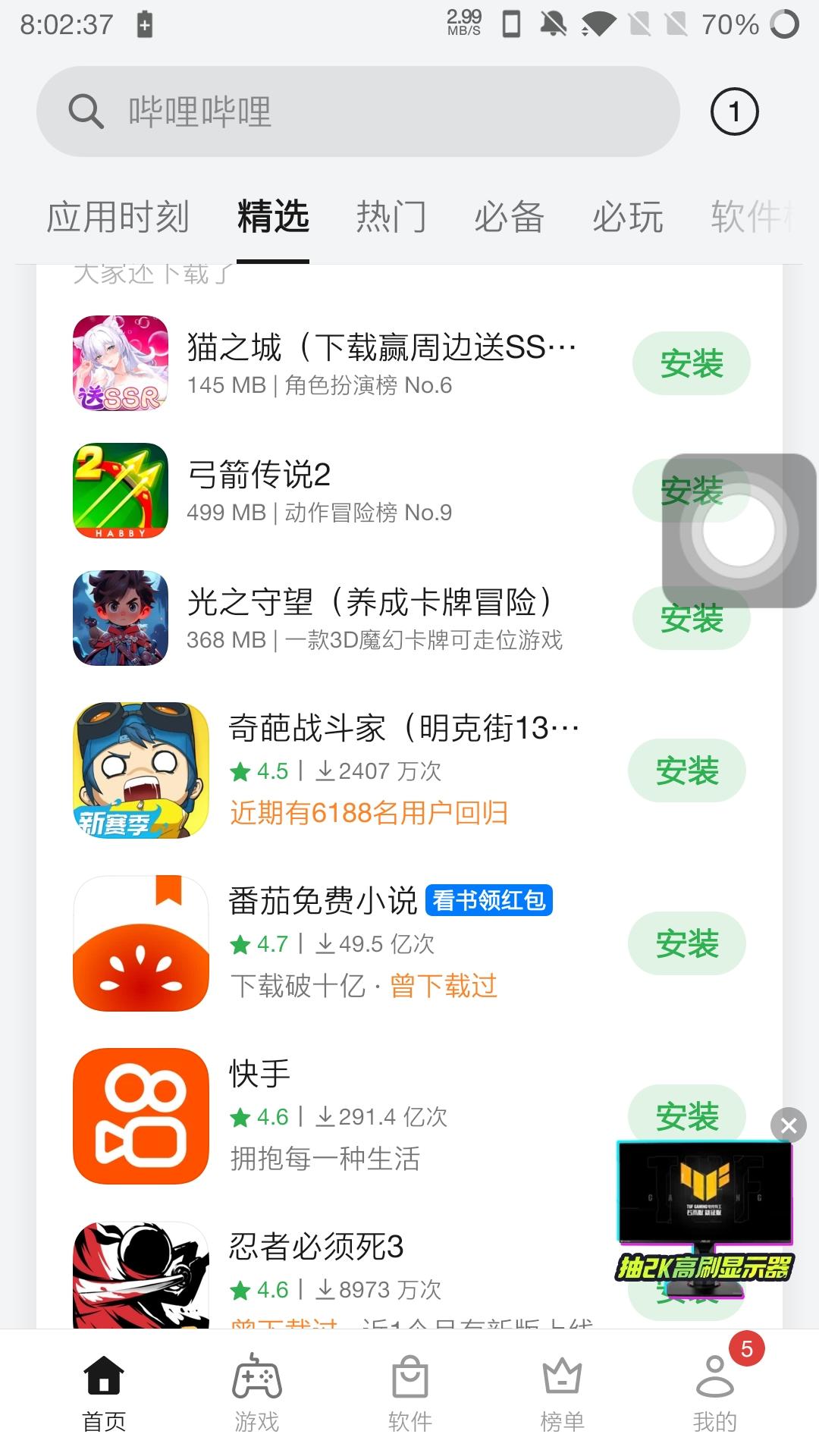Install 番茄免费小说 via its 安装 button
819x1456 pixels.
[686, 944]
